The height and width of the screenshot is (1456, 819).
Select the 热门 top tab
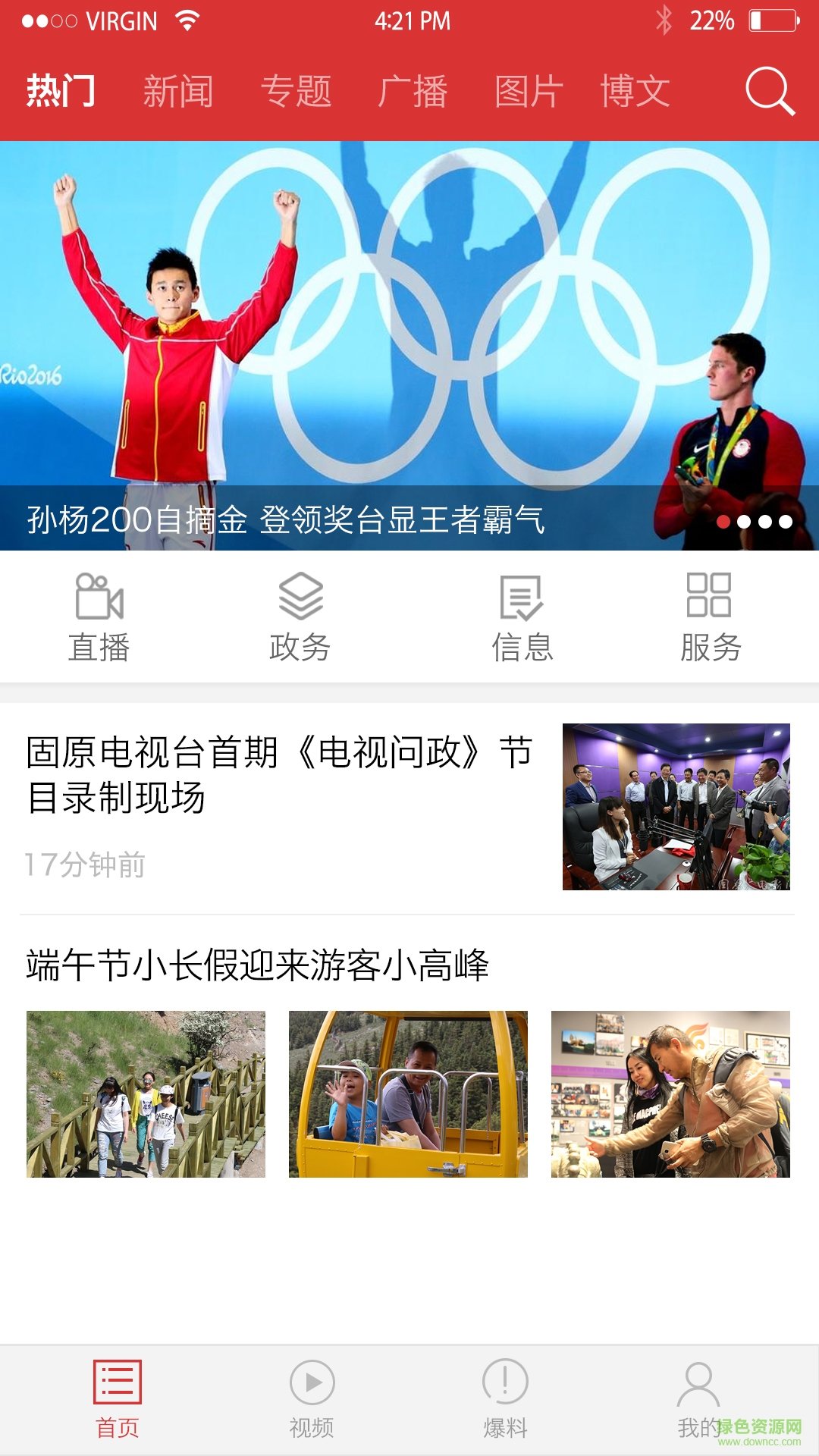click(61, 92)
